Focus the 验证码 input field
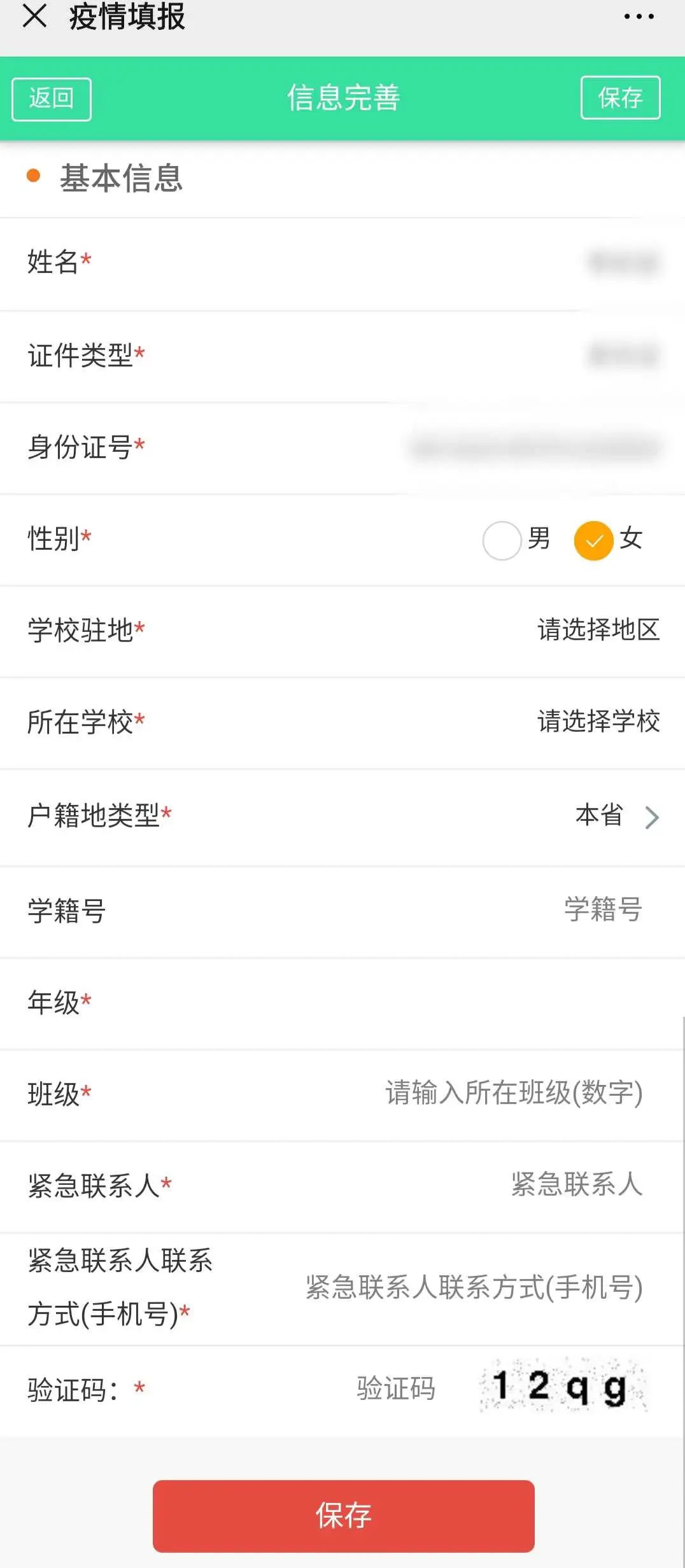This screenshot has width=685, height=1568. (x=395, y=1388)
